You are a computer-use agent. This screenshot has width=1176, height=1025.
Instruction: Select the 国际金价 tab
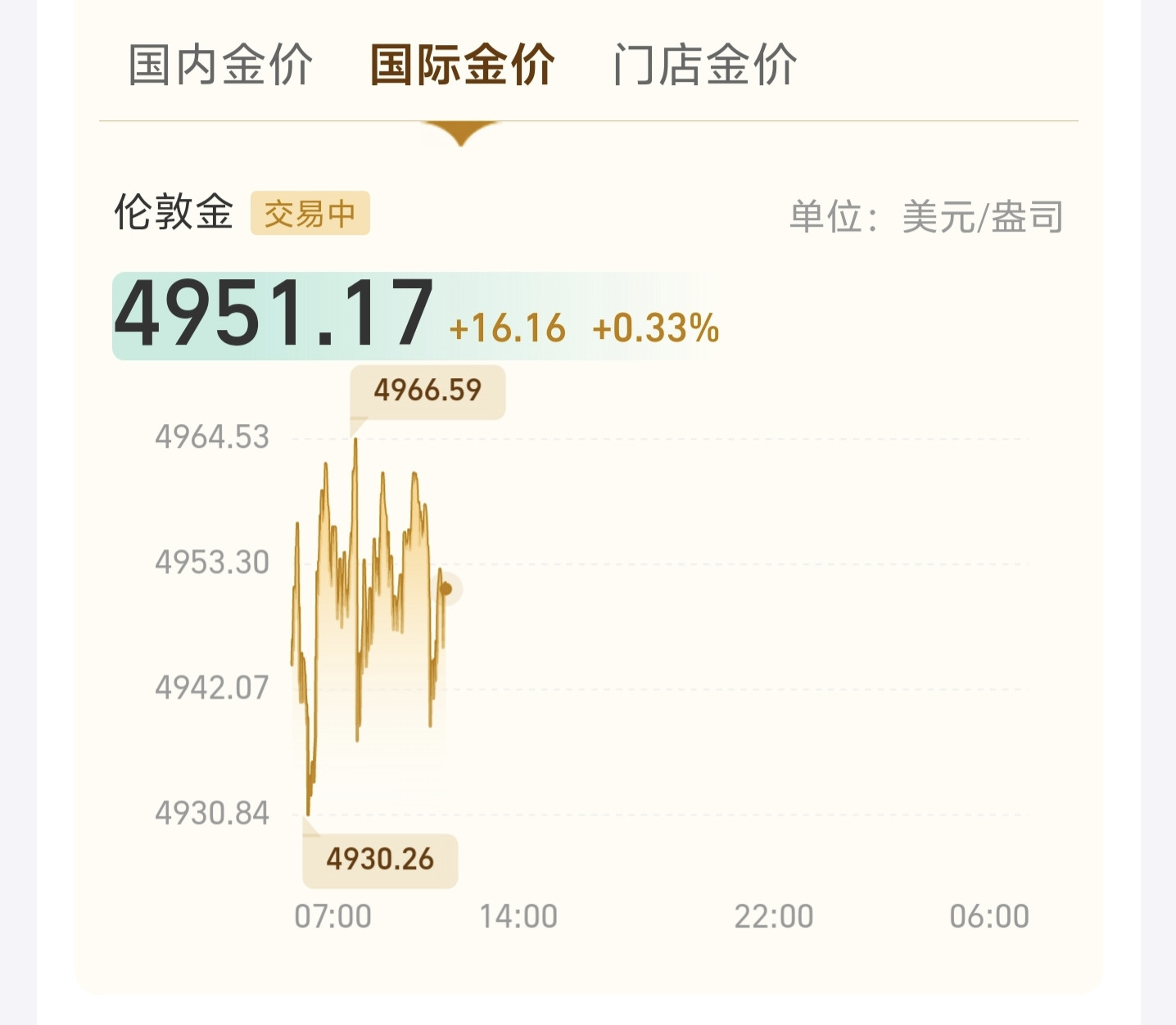(x=462, y=65)
